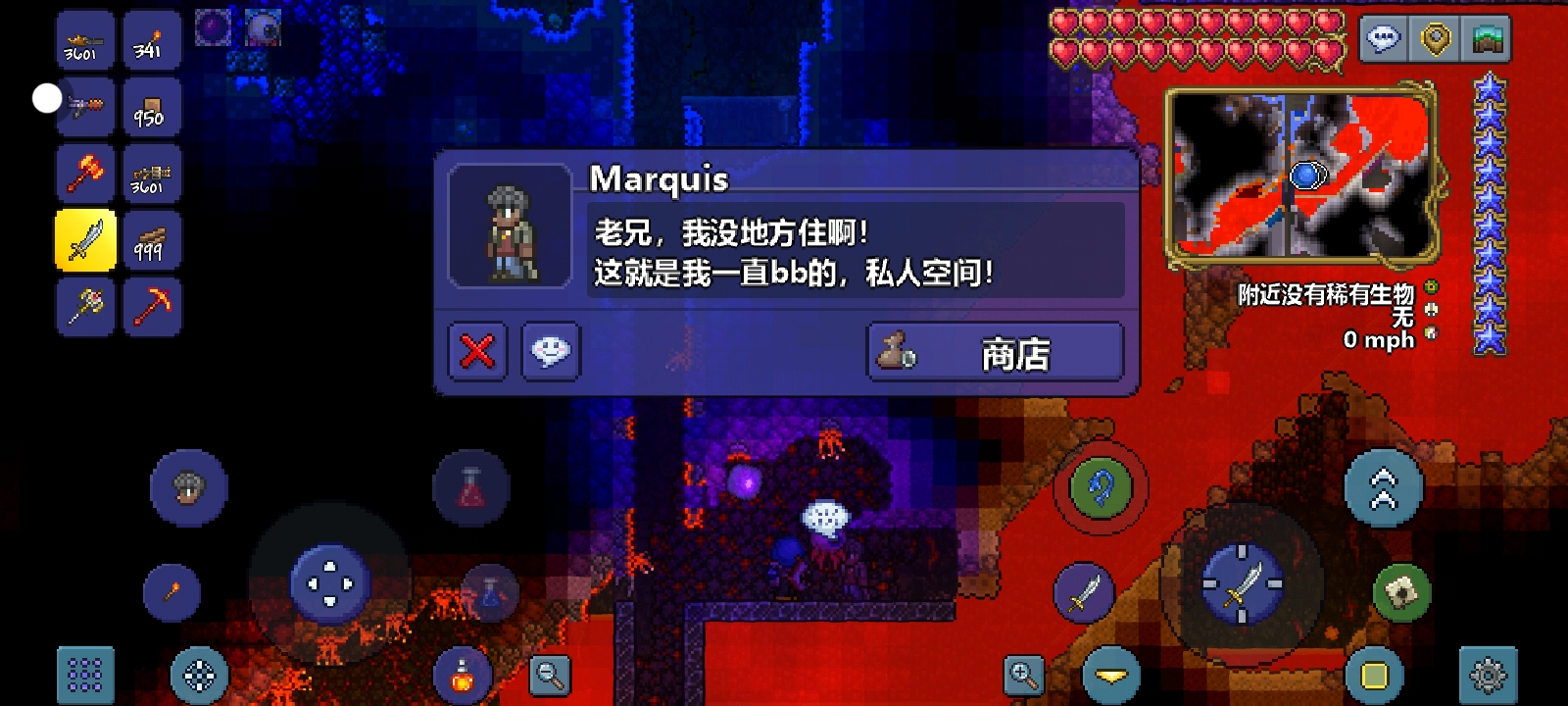
Task: Toggle the smart cursor crosshair button
Action: [199, 675]
